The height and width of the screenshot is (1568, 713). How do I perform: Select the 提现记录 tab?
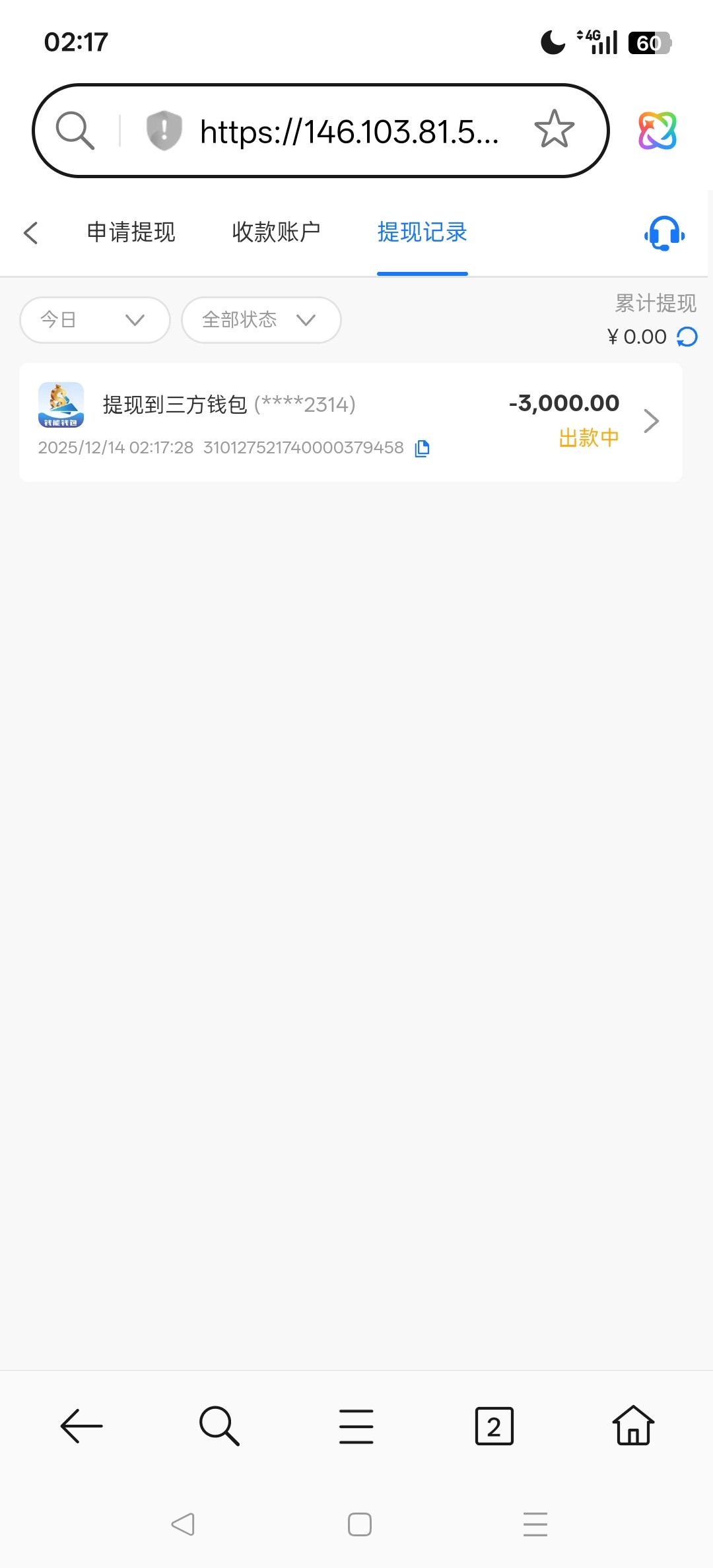[x=422, y=232]
